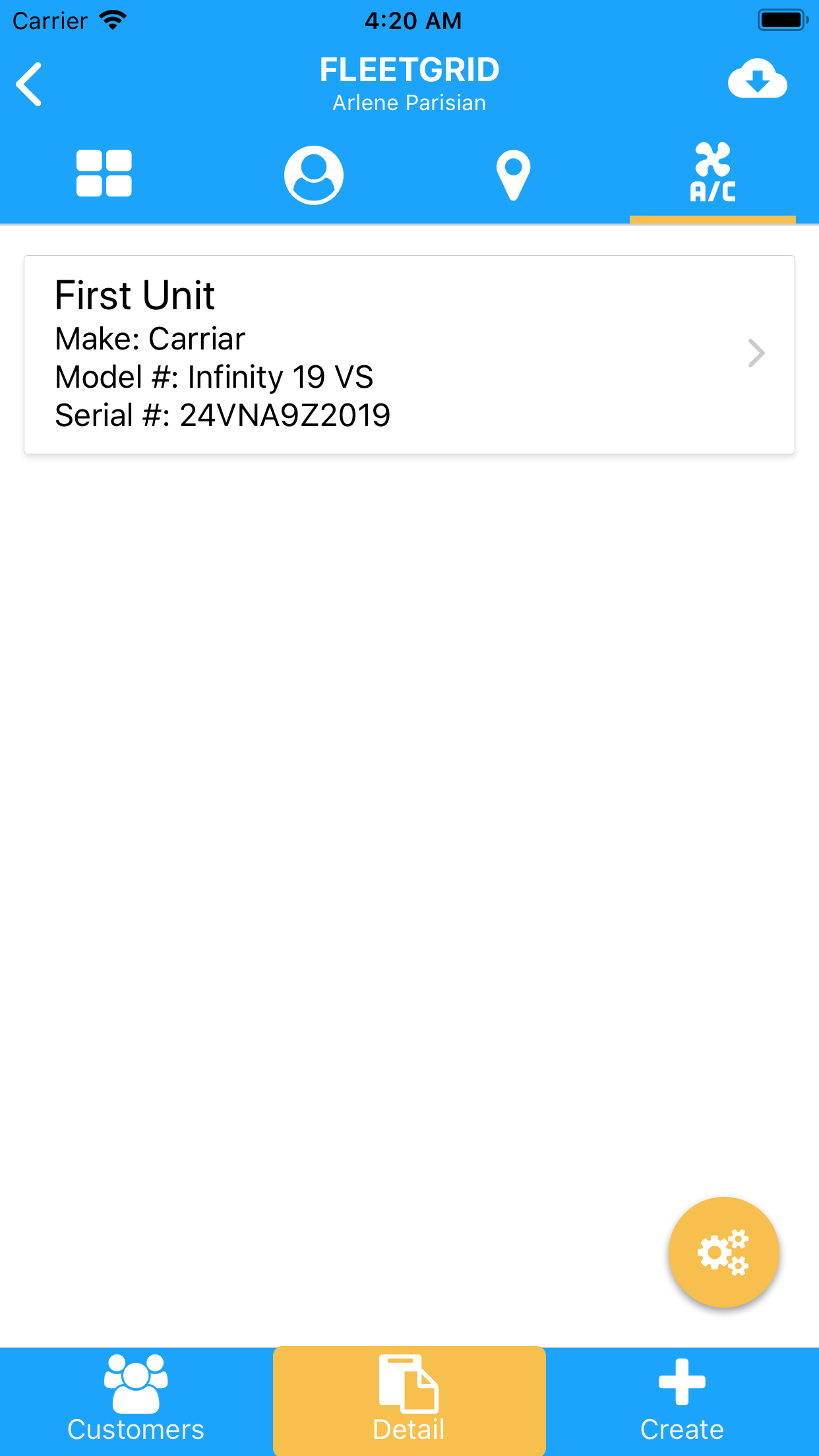Open the Create tab

[x=682, y=1401]
